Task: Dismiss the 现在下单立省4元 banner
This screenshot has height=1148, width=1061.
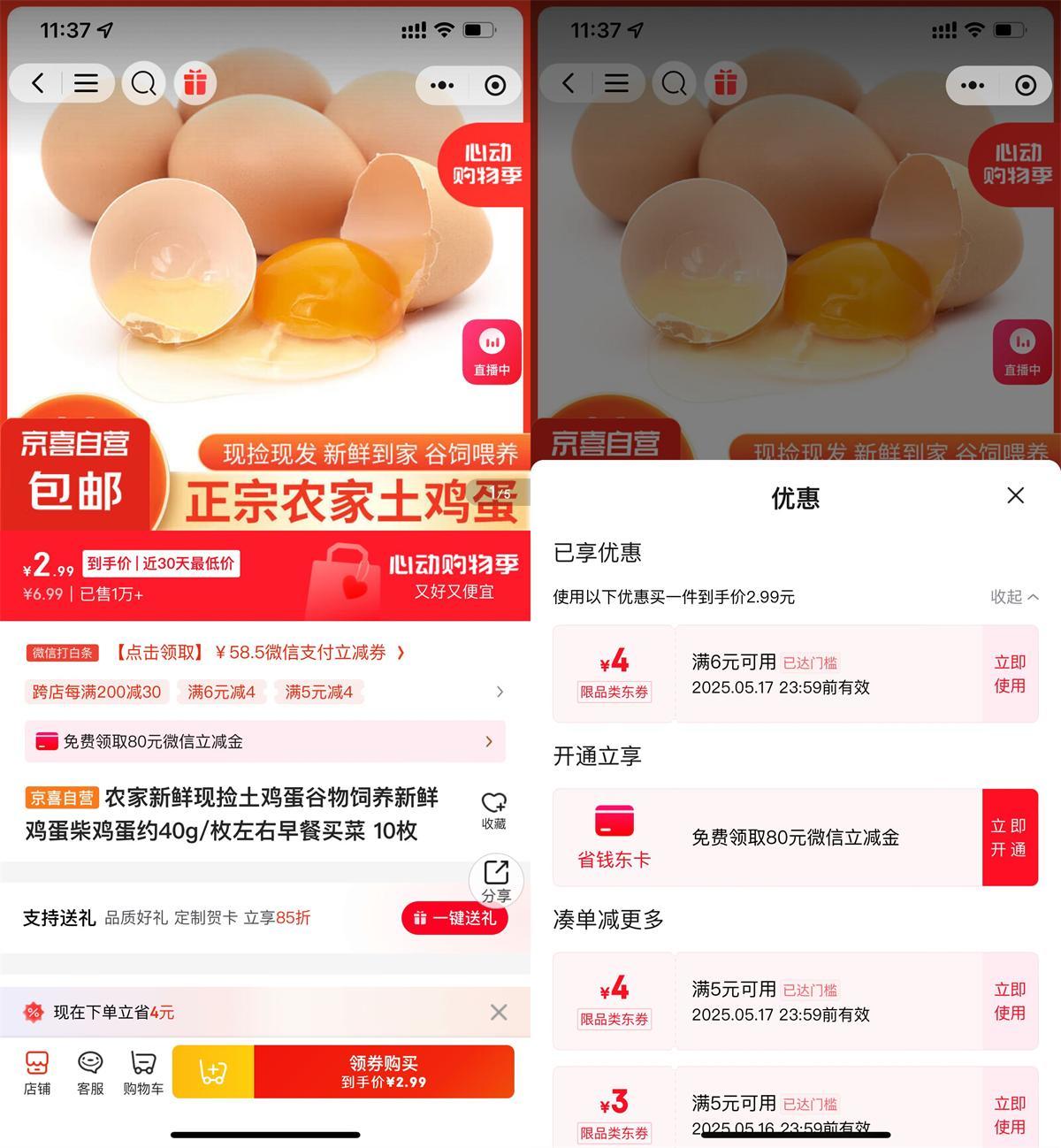Action: pos(497,1013)
